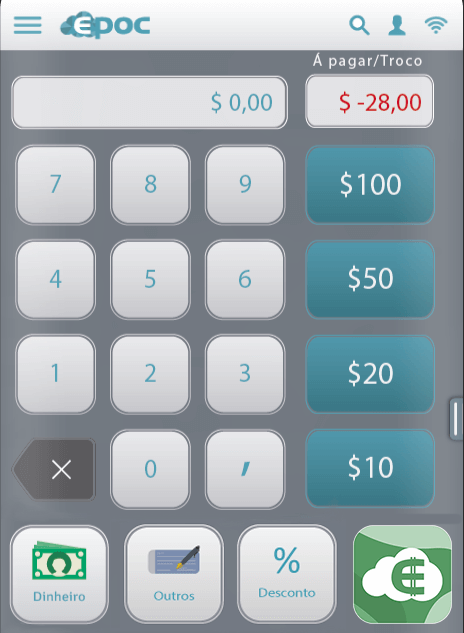The width and height of the screenshot is (464, 633).
Task: Open the search magnifier
Action: tap(359, 25)
